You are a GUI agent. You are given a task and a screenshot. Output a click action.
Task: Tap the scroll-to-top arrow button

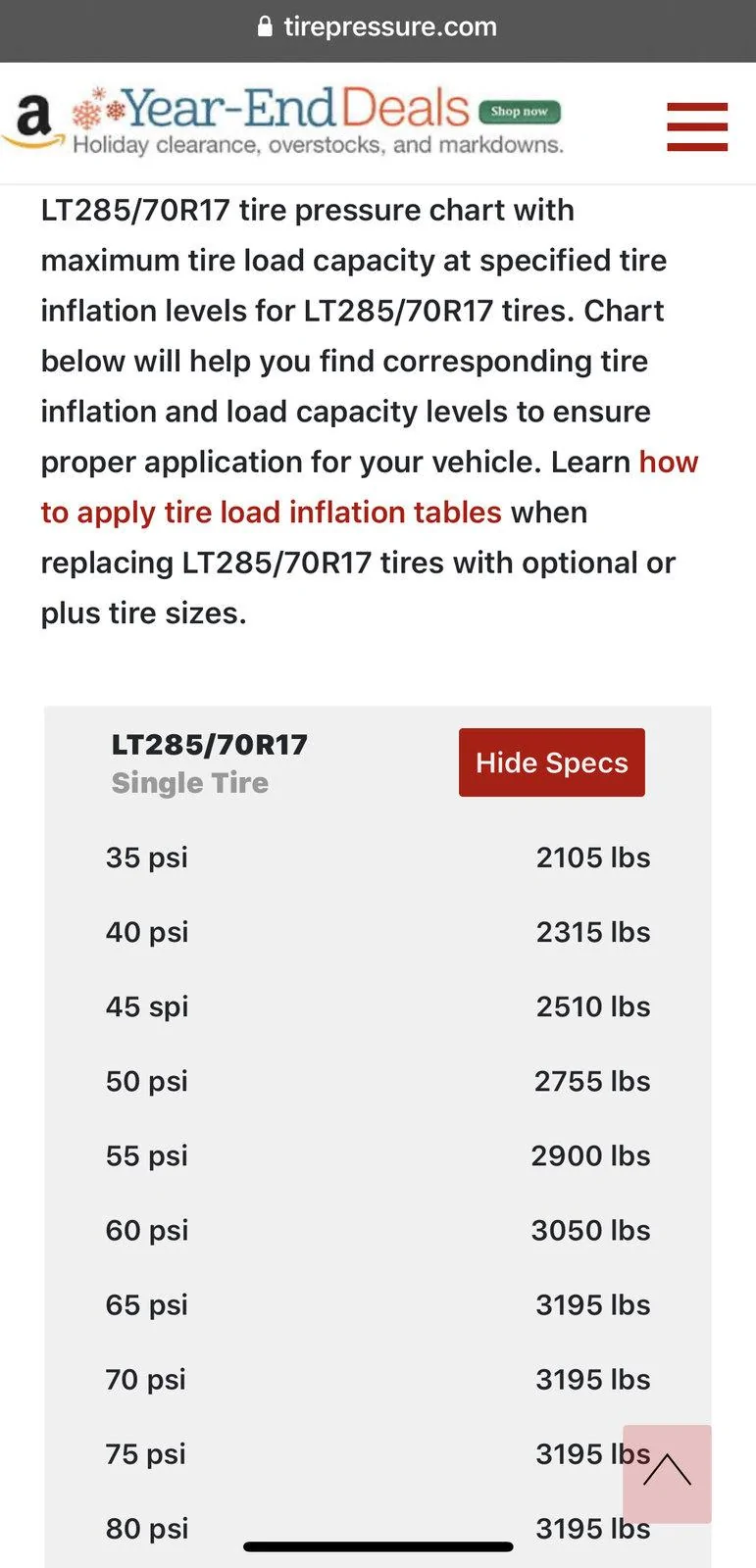pos(667,1474)
